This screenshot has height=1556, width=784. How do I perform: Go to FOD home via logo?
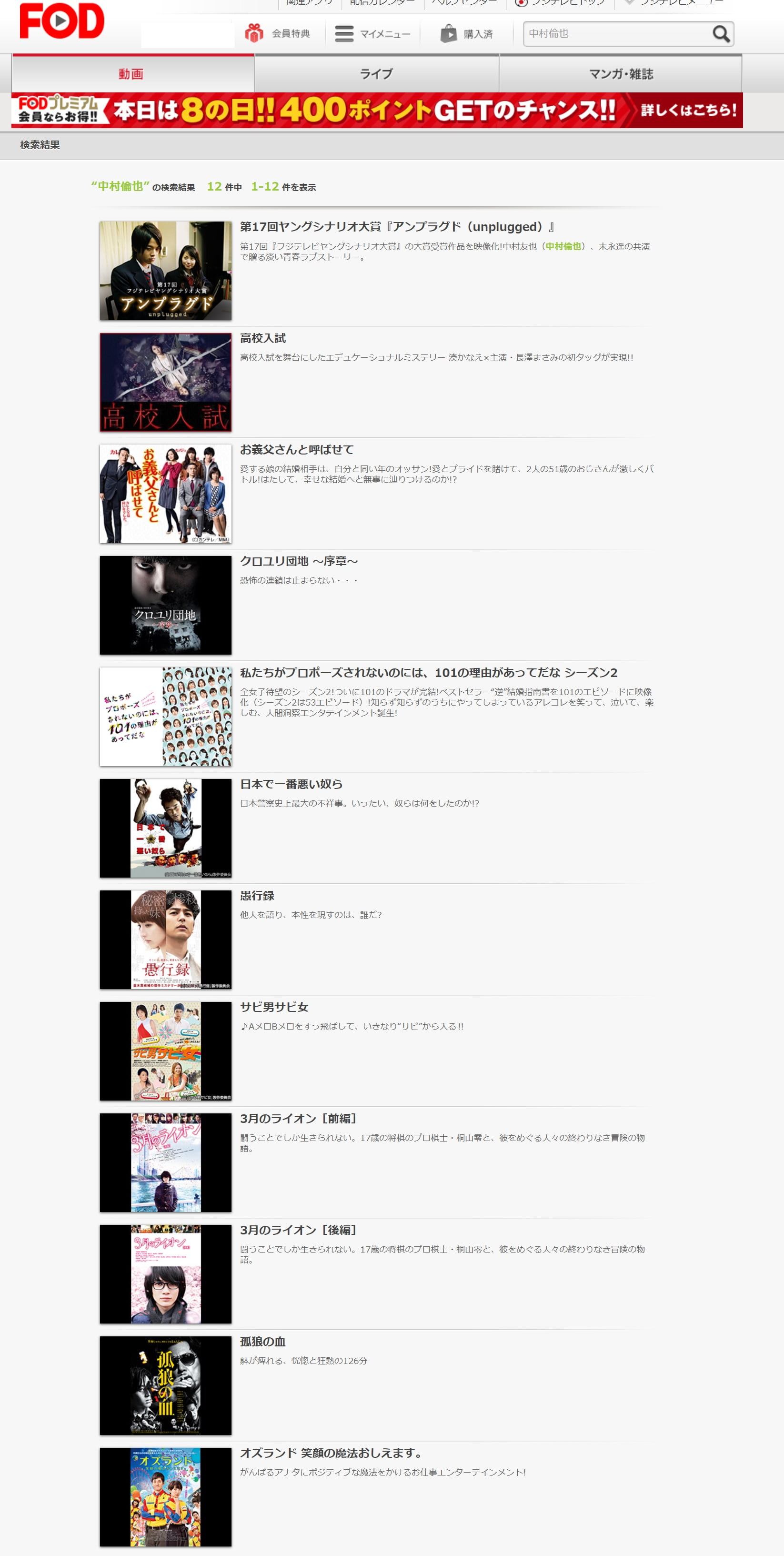pos(61,21)
